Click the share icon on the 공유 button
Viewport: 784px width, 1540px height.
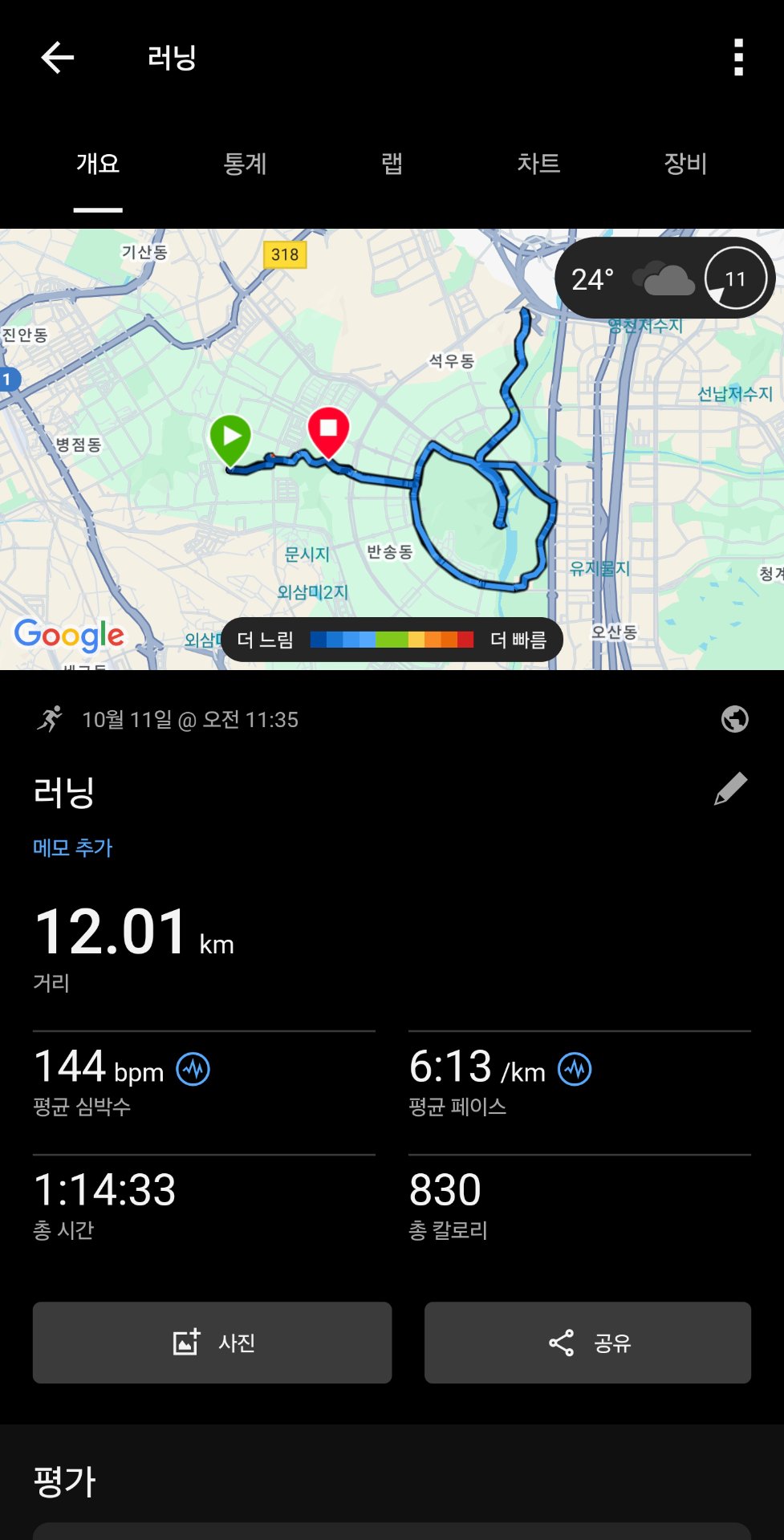(562, 1343)
